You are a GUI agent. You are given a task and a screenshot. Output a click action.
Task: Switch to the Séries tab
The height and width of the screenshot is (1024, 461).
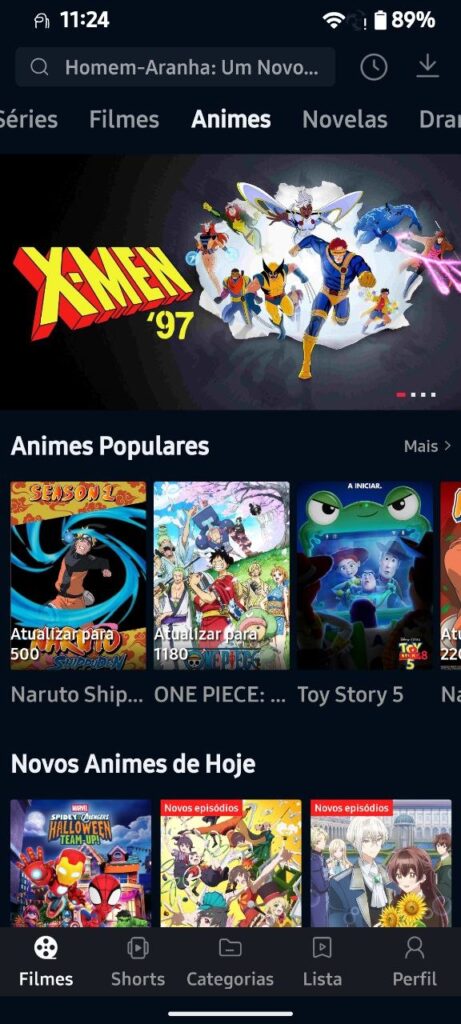click(27, 120)
